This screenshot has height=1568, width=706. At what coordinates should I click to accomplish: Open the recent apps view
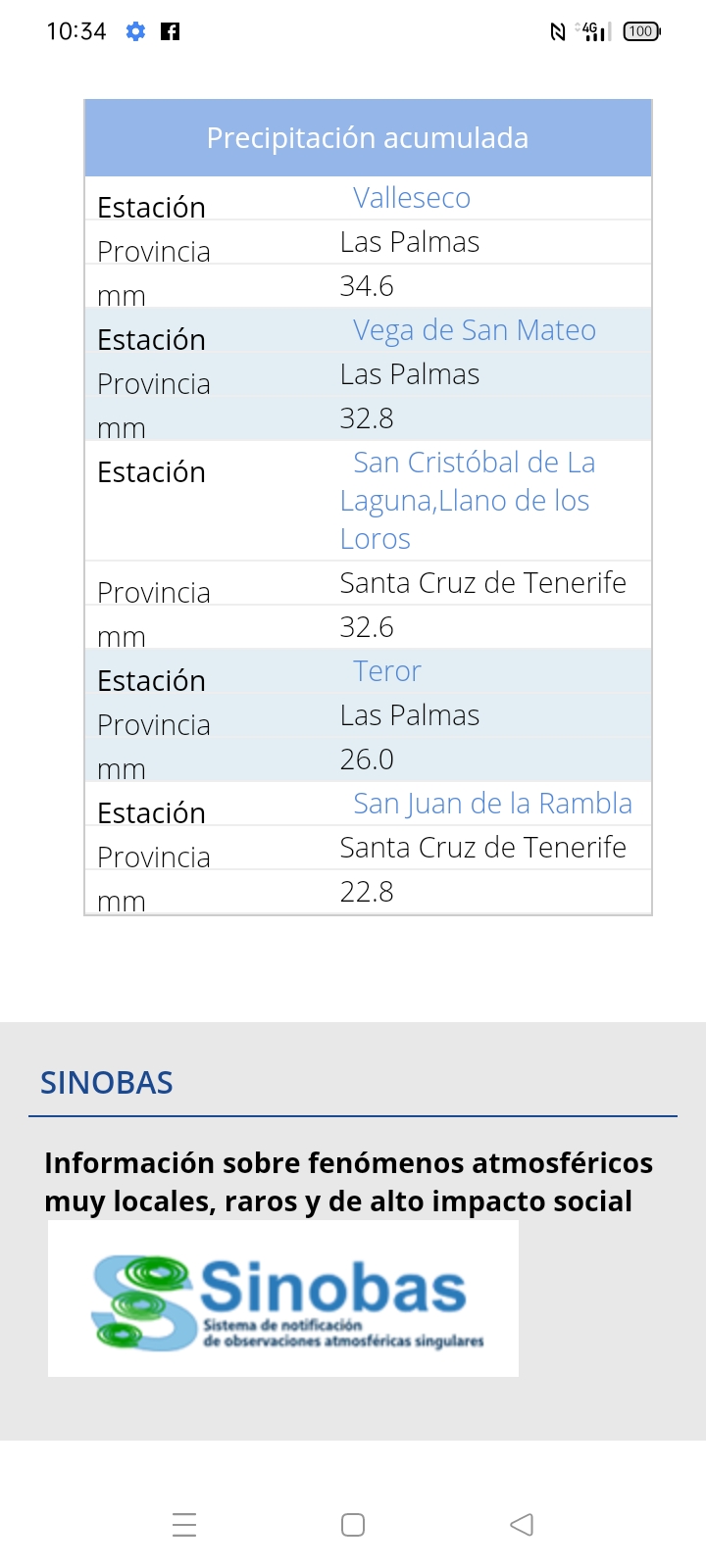click(184, 1525)
